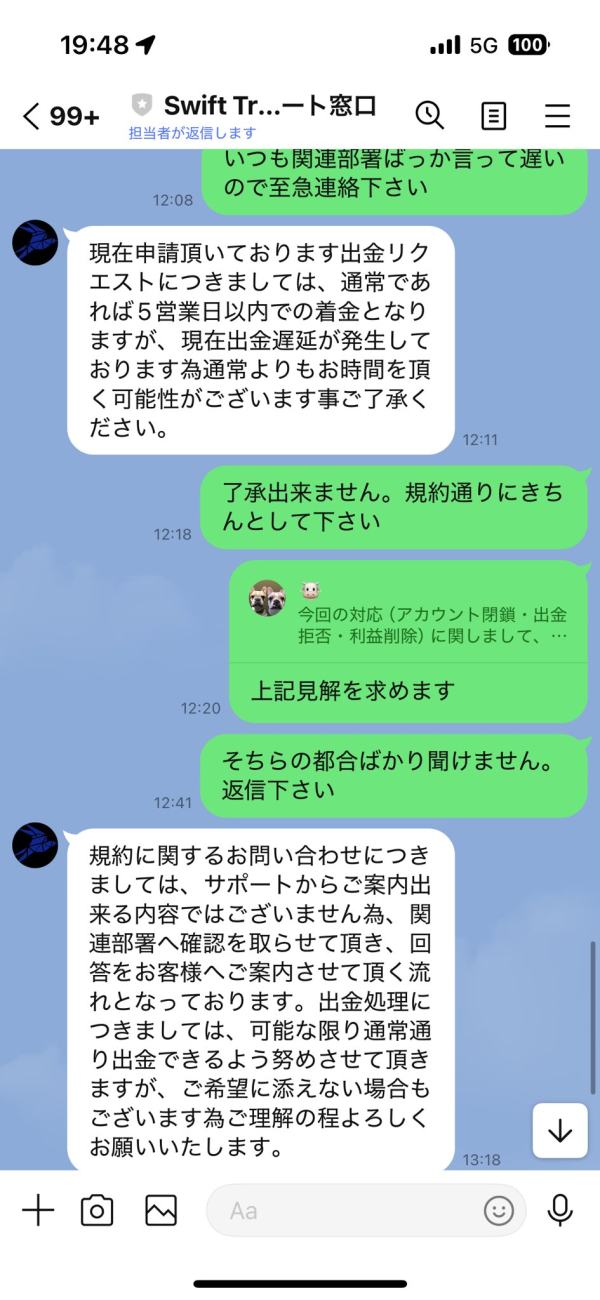Open the emoji and sticker picker
600x1300 pixels.
pyautogui.click(x=498, y=1211)
